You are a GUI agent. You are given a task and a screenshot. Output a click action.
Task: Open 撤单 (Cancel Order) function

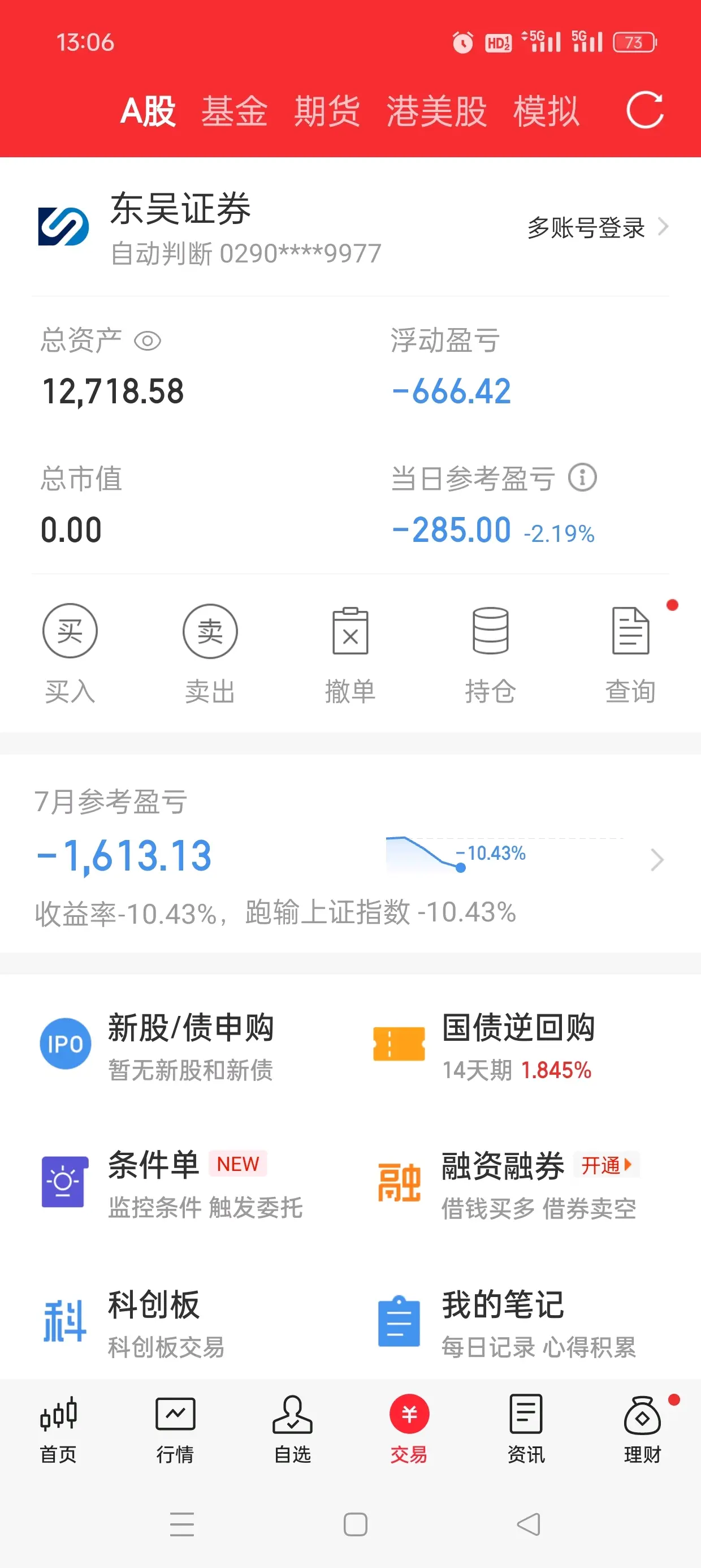pyautogui.click(x=350, y=632)
